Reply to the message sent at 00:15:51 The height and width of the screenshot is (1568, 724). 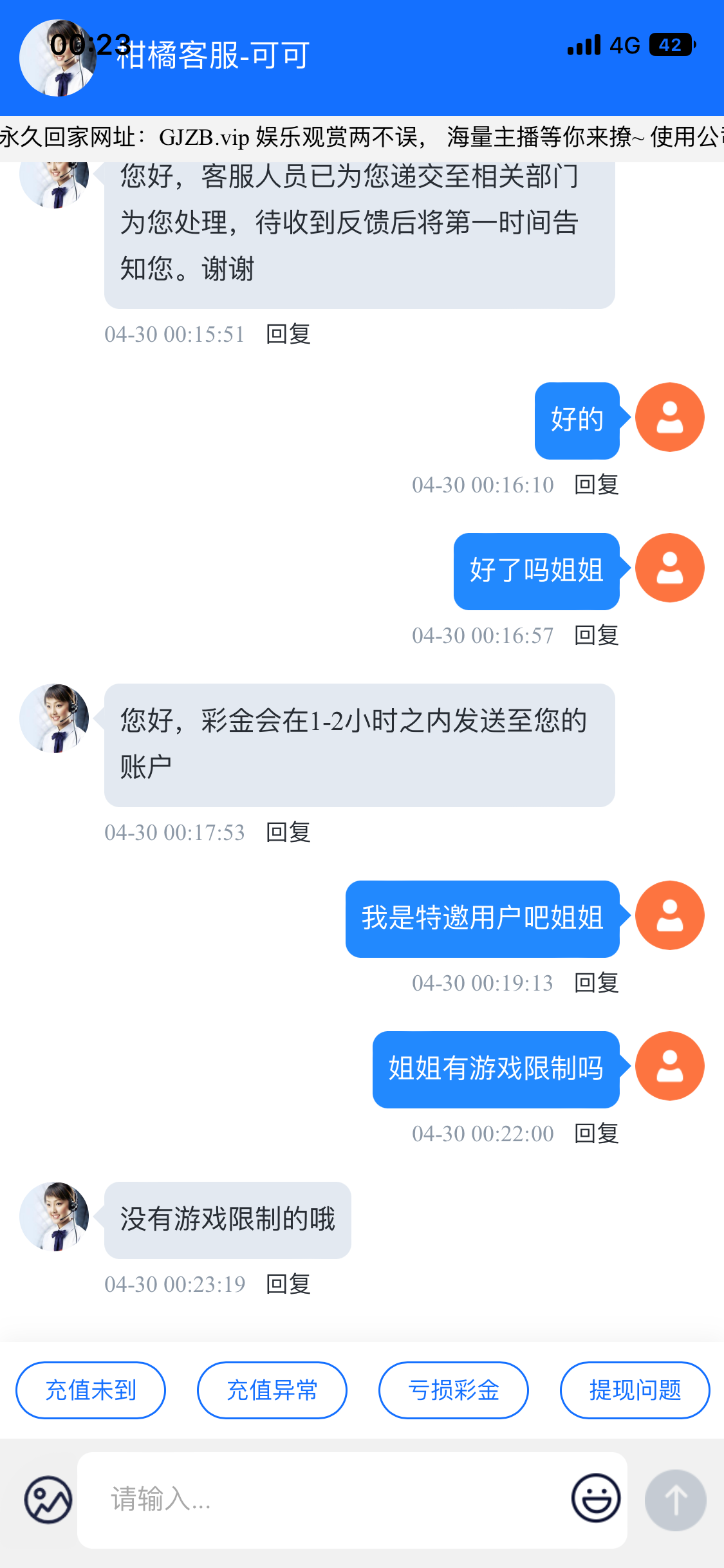coord(288,334)
